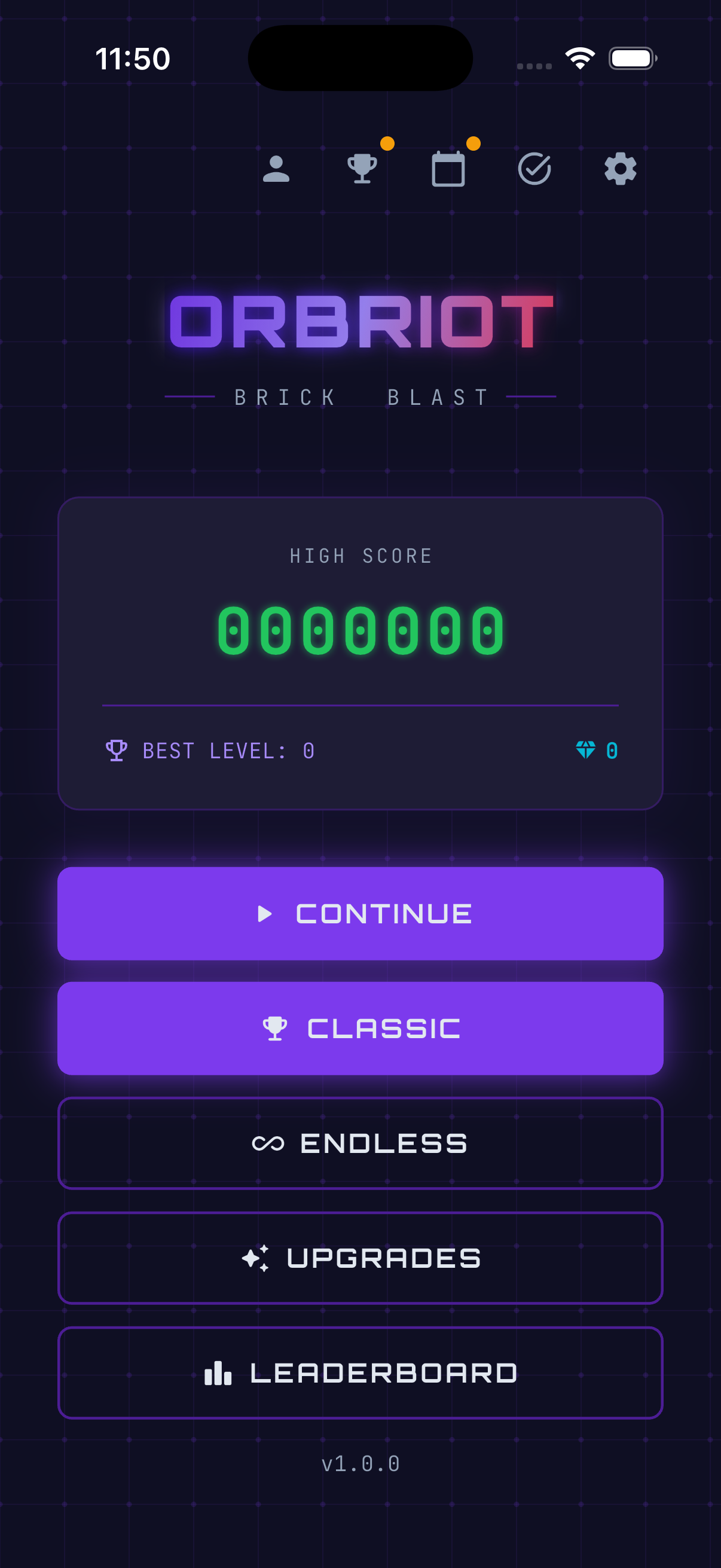This screenshot has height=1568, width=721.
Task: View the Leaderboard
Action: pyautogui.click(x=360, y=1372)
